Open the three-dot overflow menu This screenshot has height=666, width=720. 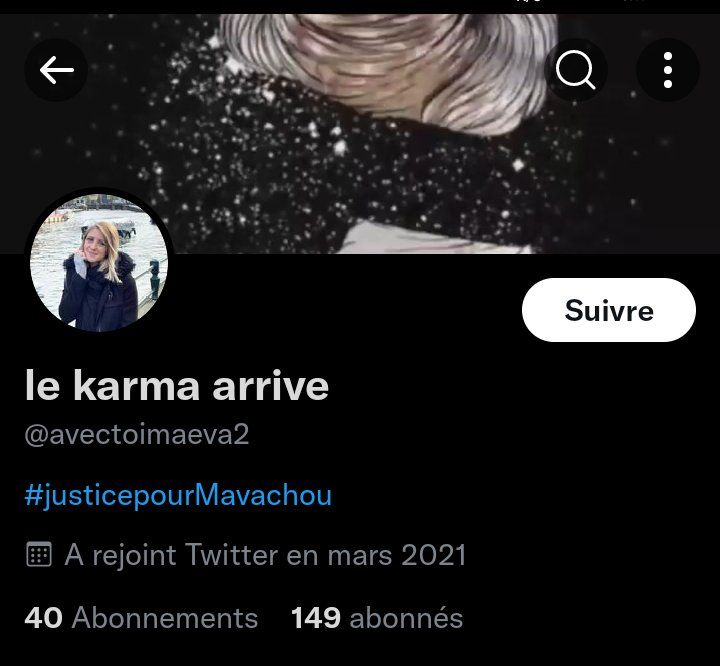click(667, 70)
